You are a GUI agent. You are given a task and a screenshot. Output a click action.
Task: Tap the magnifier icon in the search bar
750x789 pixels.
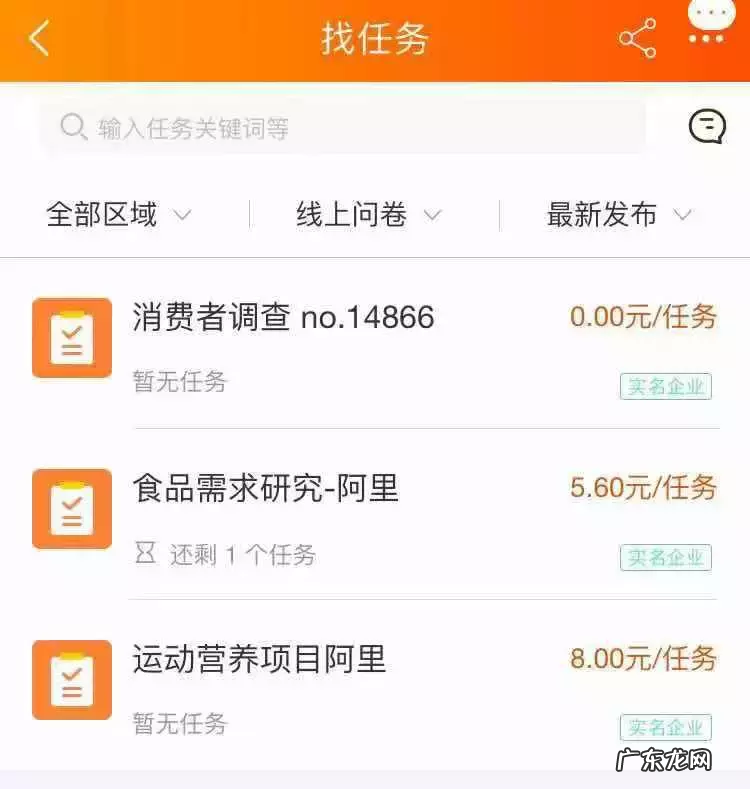(x=71, y=127)
